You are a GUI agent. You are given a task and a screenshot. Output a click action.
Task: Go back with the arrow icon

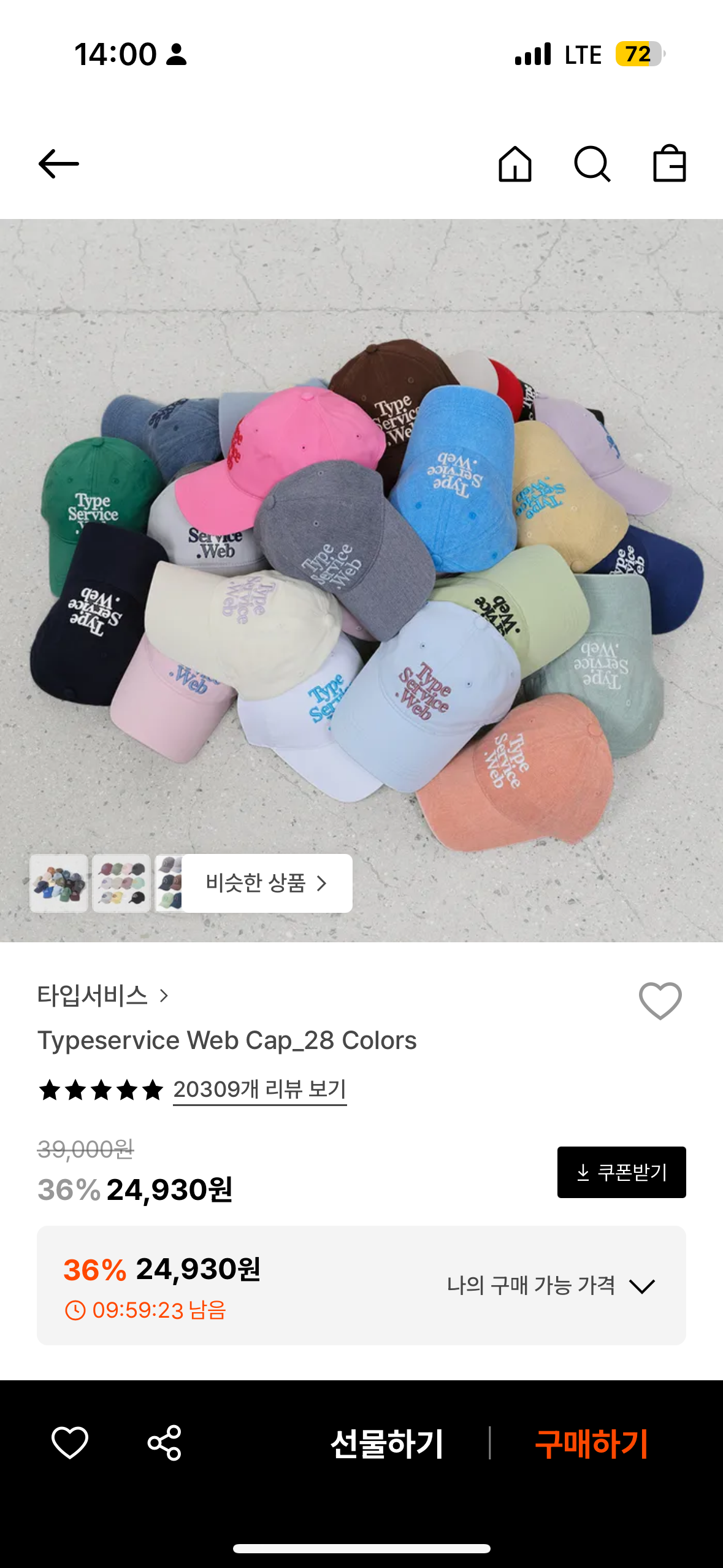pyautogui.click(x=59, y=164)
